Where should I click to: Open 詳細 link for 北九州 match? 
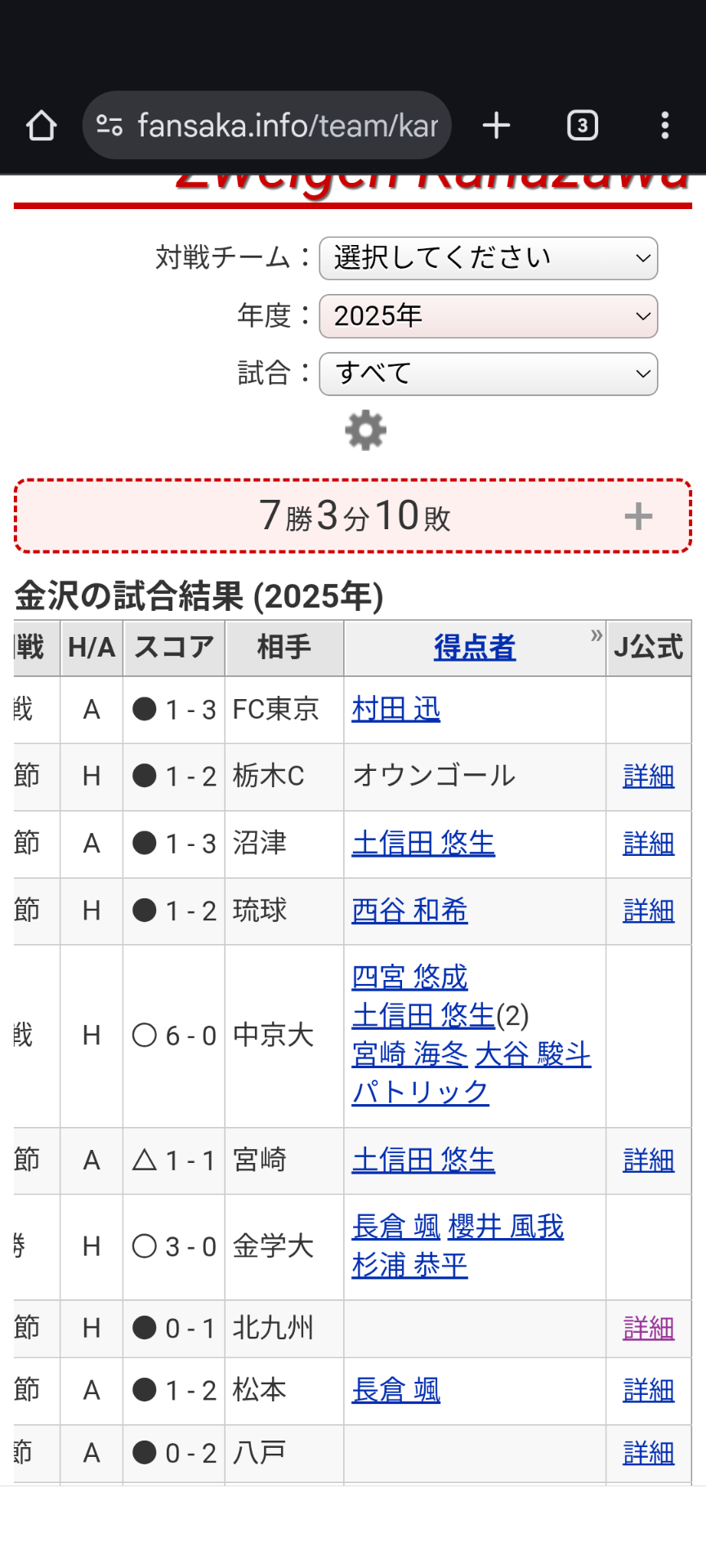click(x=649, y=1329)
